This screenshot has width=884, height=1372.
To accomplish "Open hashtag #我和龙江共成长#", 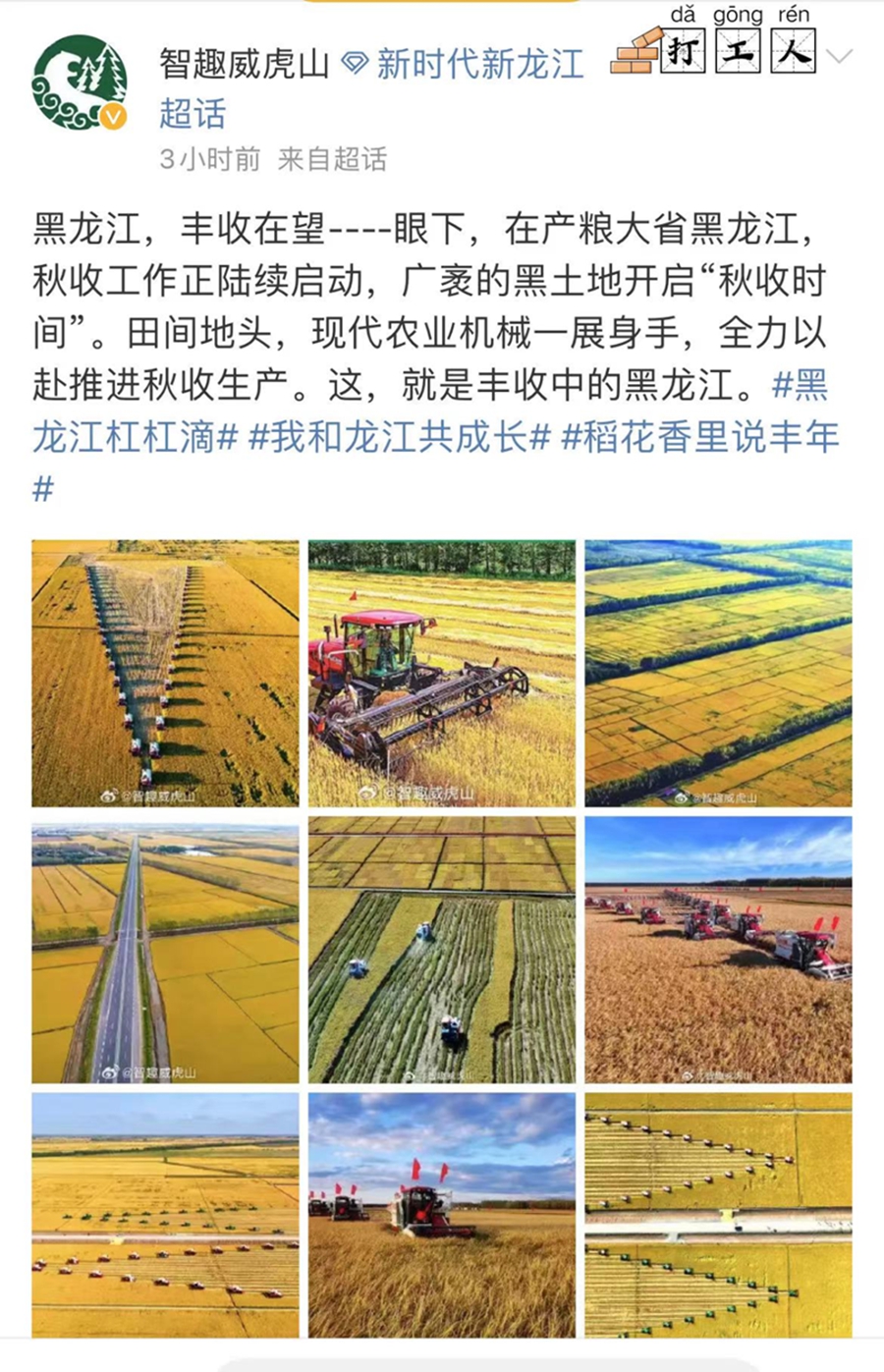I will pyautogui.click(x=399, y=437).
